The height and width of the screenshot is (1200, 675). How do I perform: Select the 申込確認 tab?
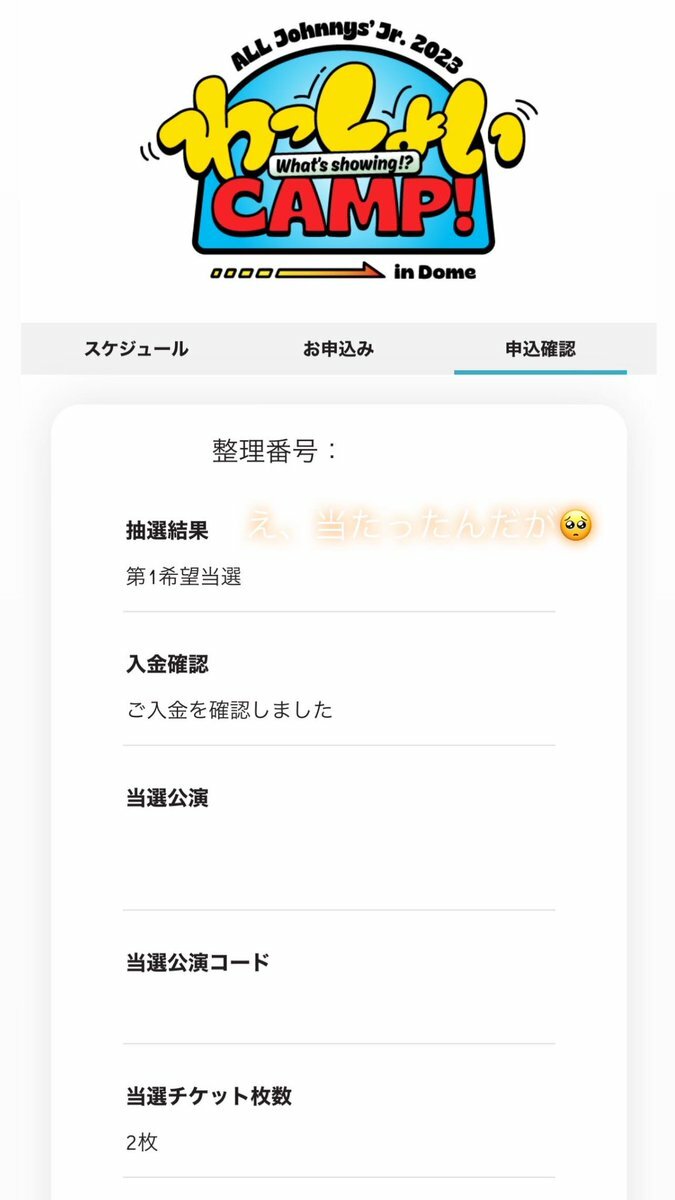click(x=540, y=349)
